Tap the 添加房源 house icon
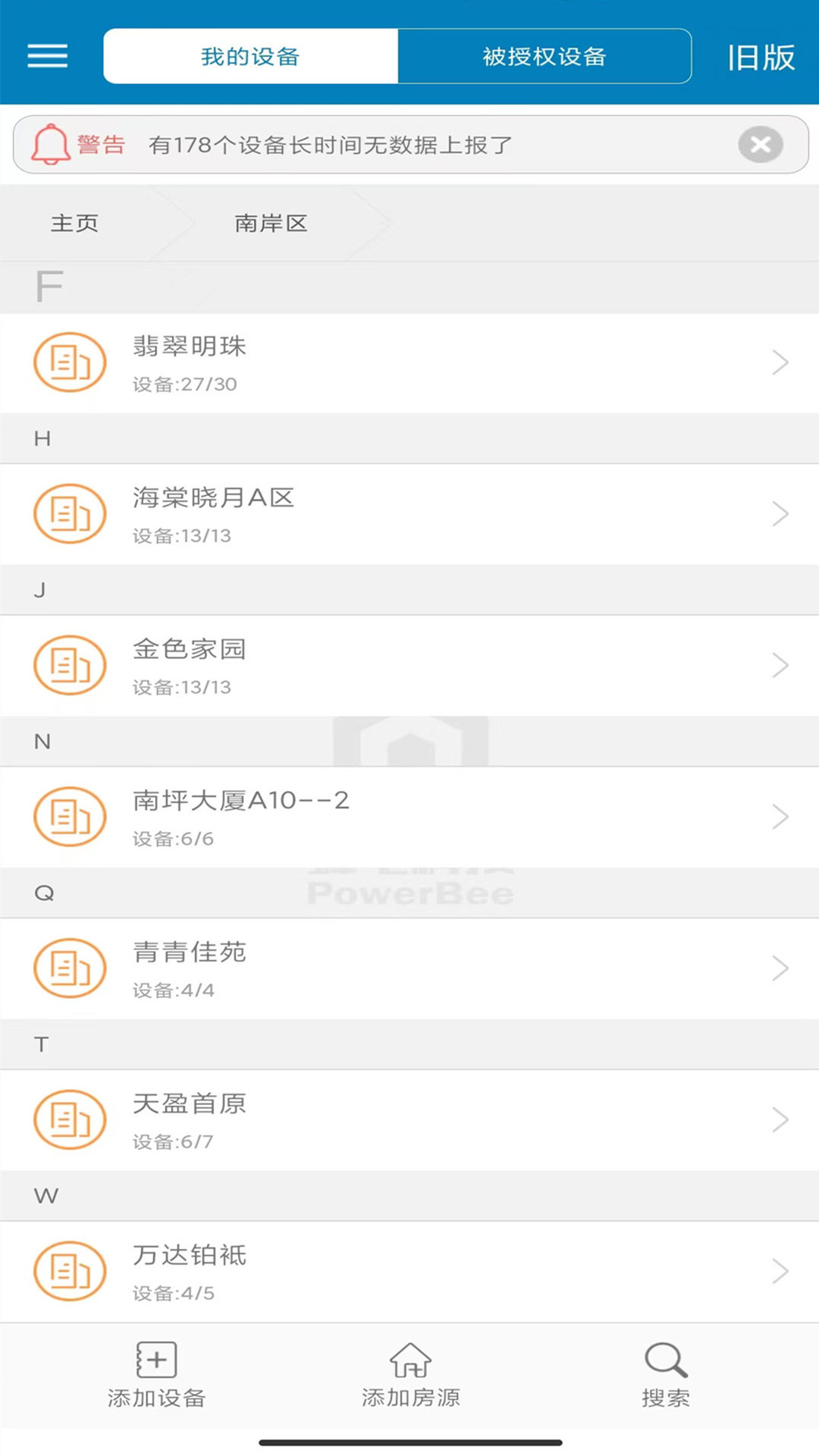This screenshot has height=1456, width=819. tap(409, 1361)
